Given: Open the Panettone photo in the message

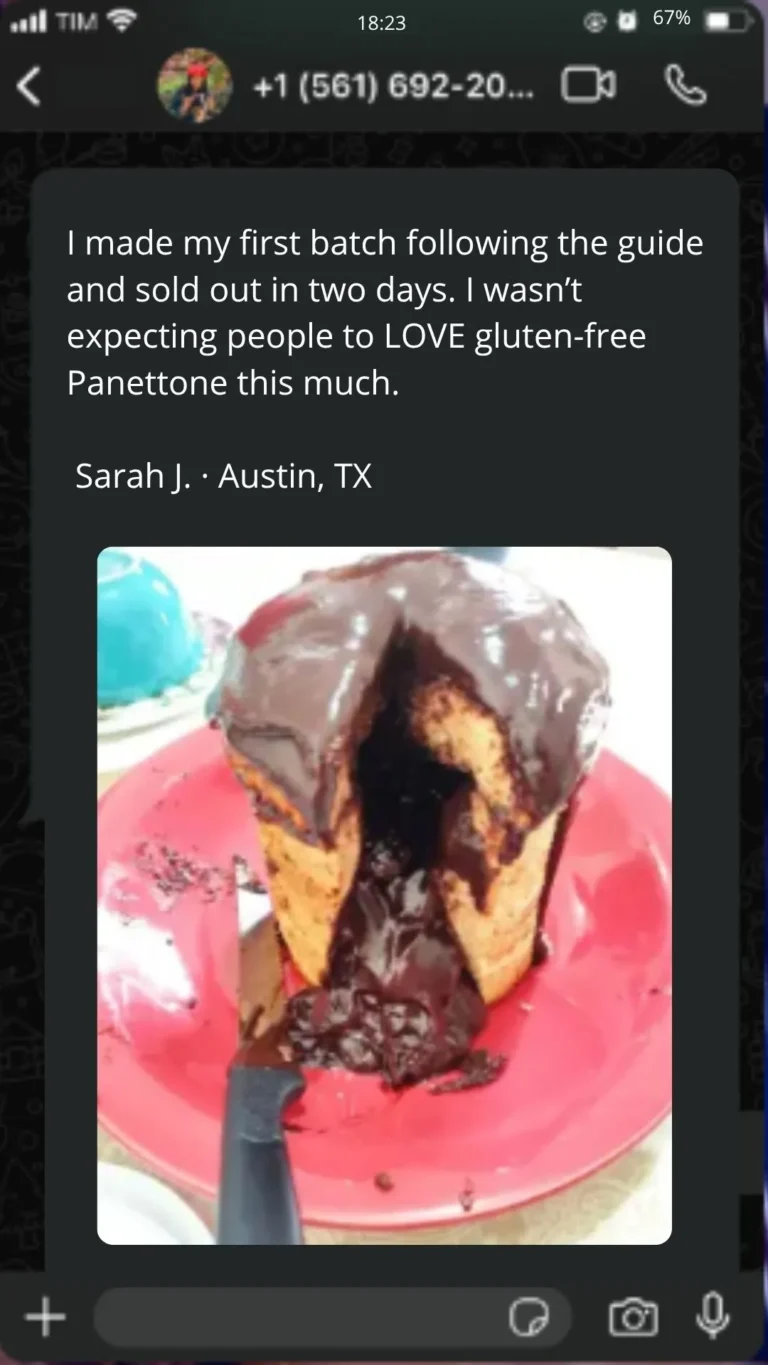Looking at the screenshot, I should click(384, 895).
